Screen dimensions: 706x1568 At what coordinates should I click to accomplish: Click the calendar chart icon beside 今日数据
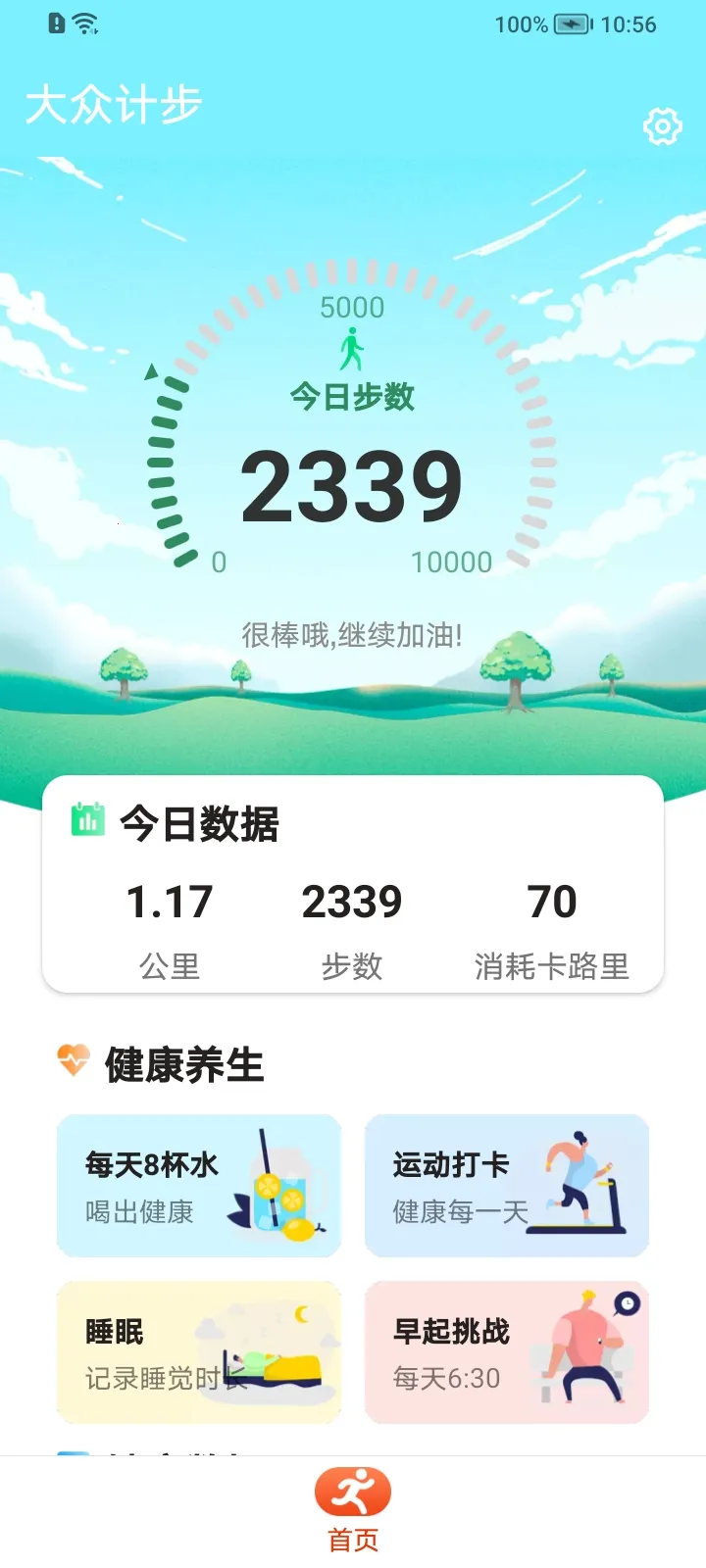(86, 823)
